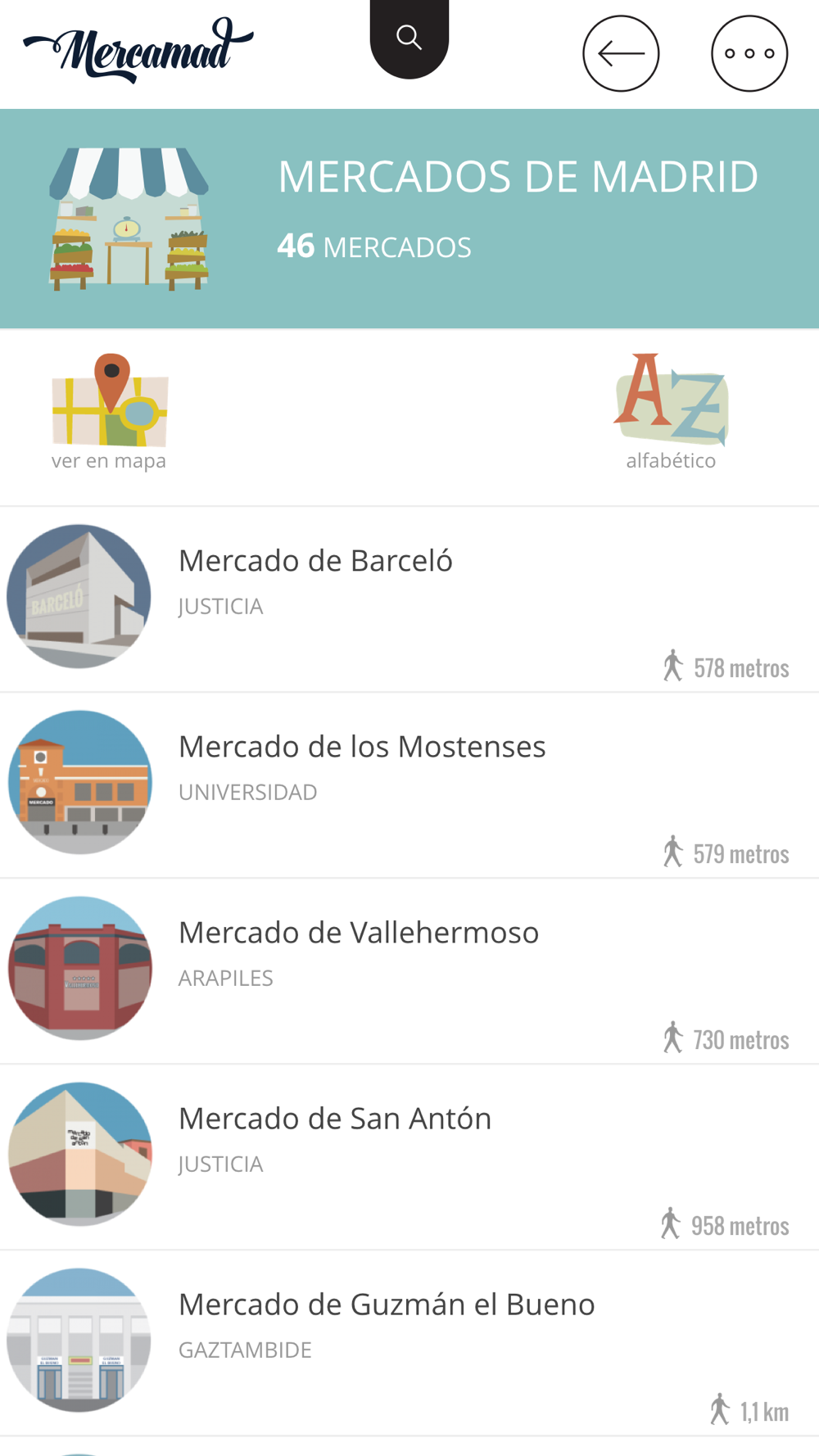View the markets on the map
Viewport: 819px width, 1456px height.
pyautogui.click(x=110, y=412)
